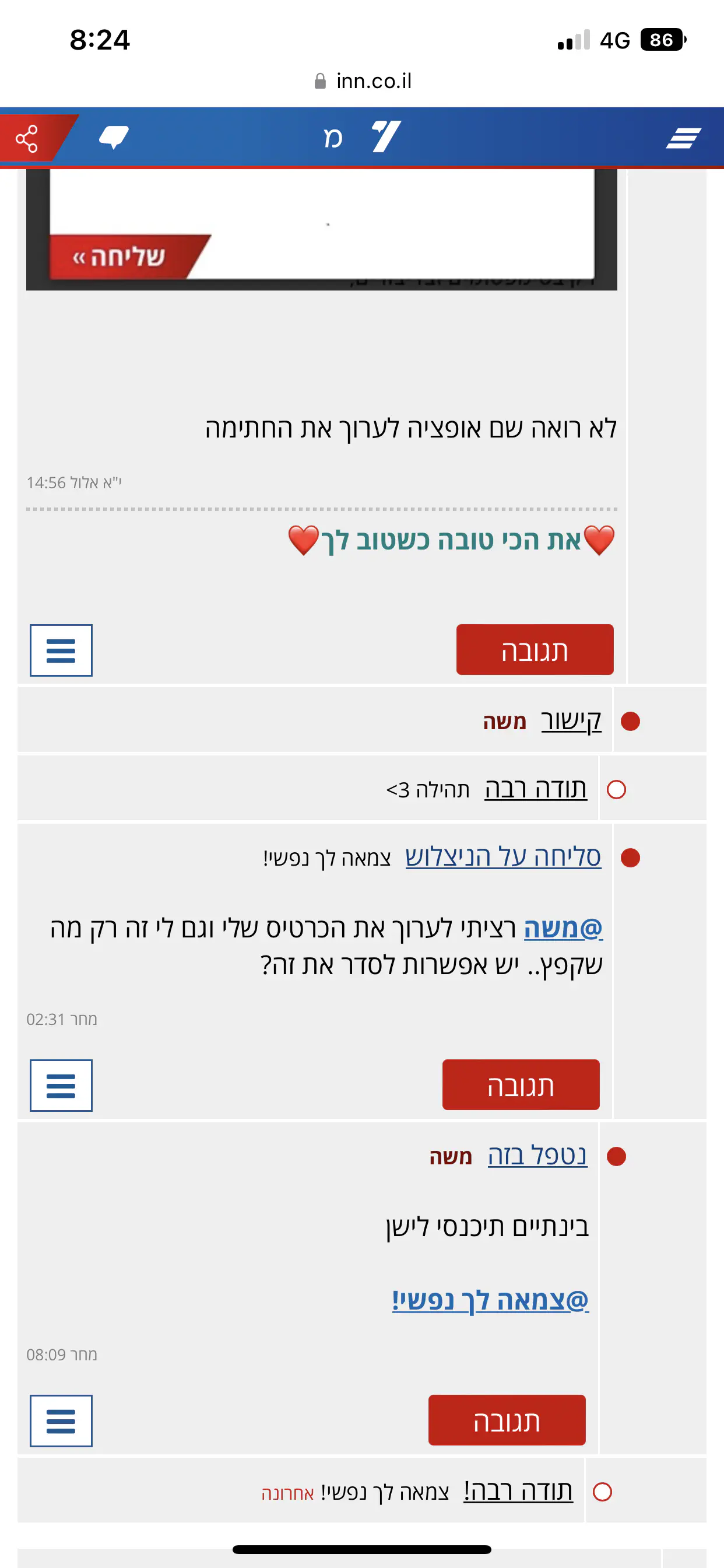
Task: Open options menu for the 02:31 post
Action: 61,1086
